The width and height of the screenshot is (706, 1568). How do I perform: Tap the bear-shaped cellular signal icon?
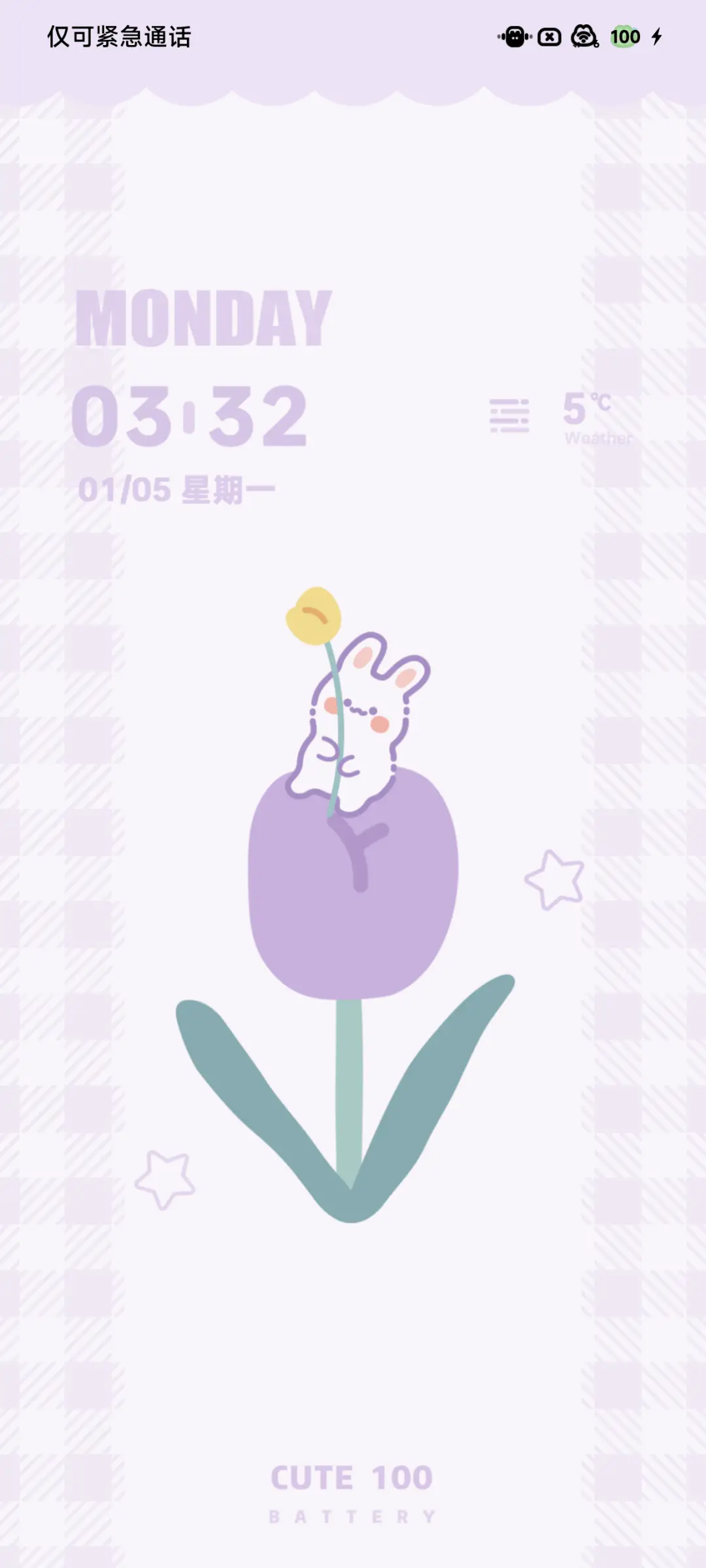coord(515,37)
